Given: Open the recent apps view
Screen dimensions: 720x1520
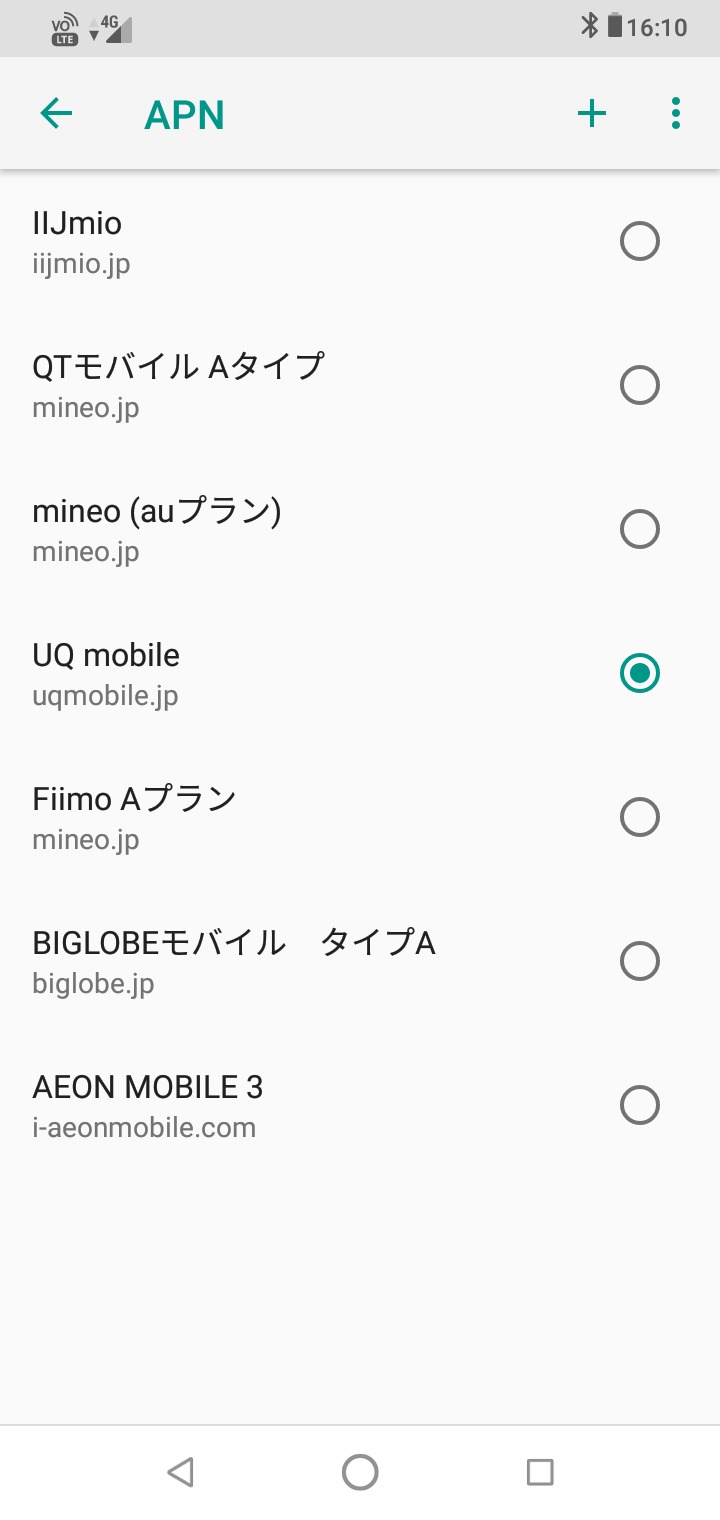Looking at the screenshot, I should click(540, 1472).
